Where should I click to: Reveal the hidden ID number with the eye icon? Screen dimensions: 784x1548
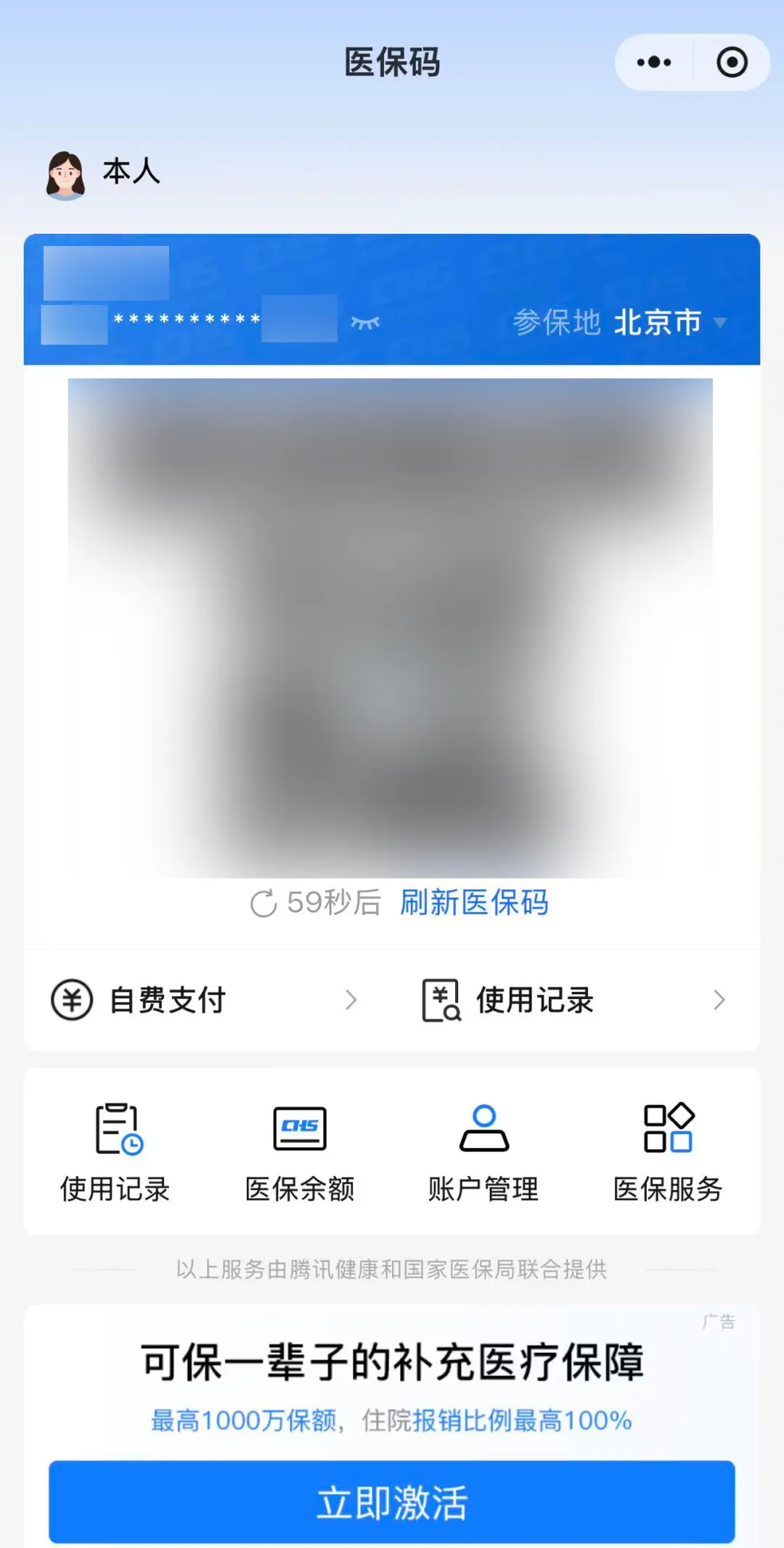(365, 322)
